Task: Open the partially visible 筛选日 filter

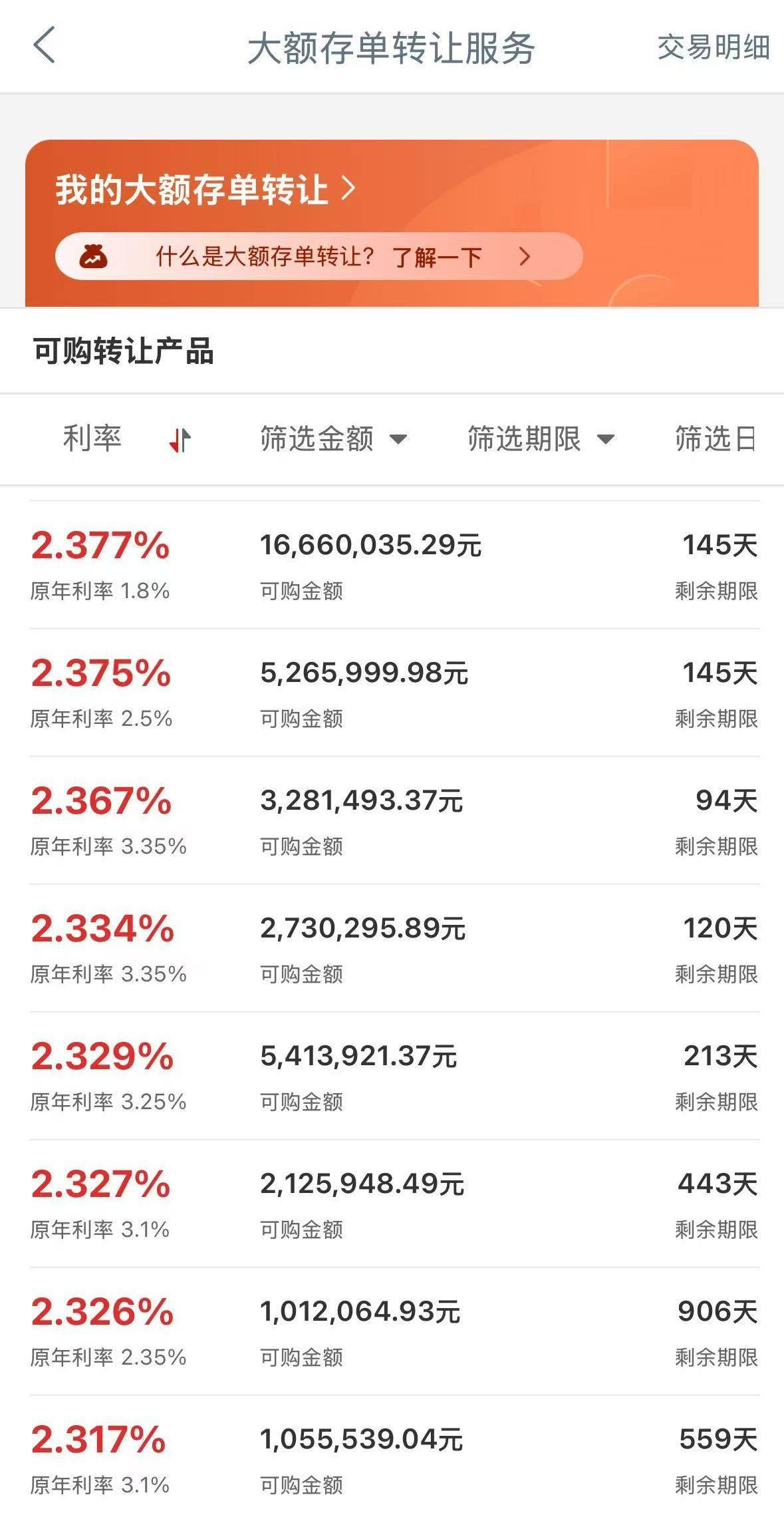Action: (x=716, y=439)
